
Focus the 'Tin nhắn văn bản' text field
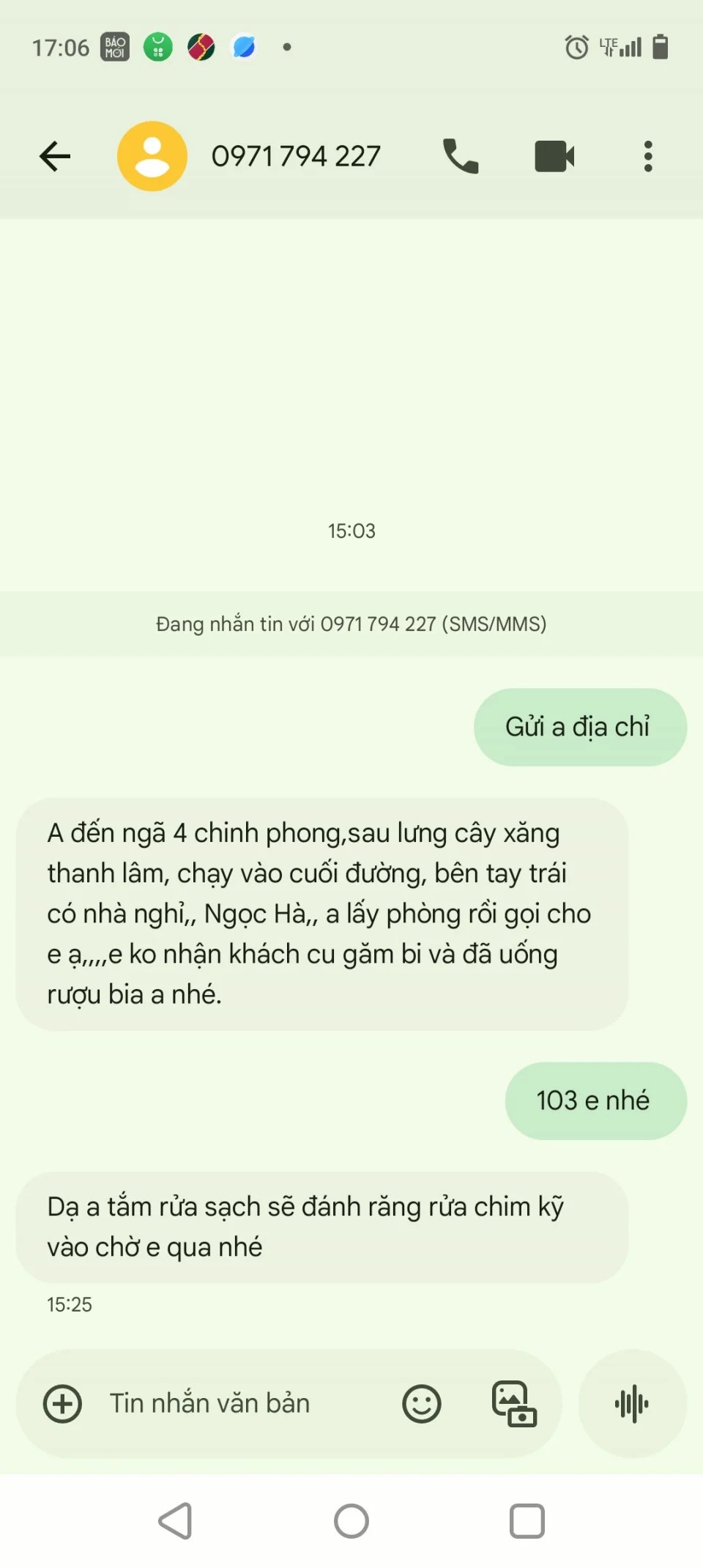(242, 1404)
